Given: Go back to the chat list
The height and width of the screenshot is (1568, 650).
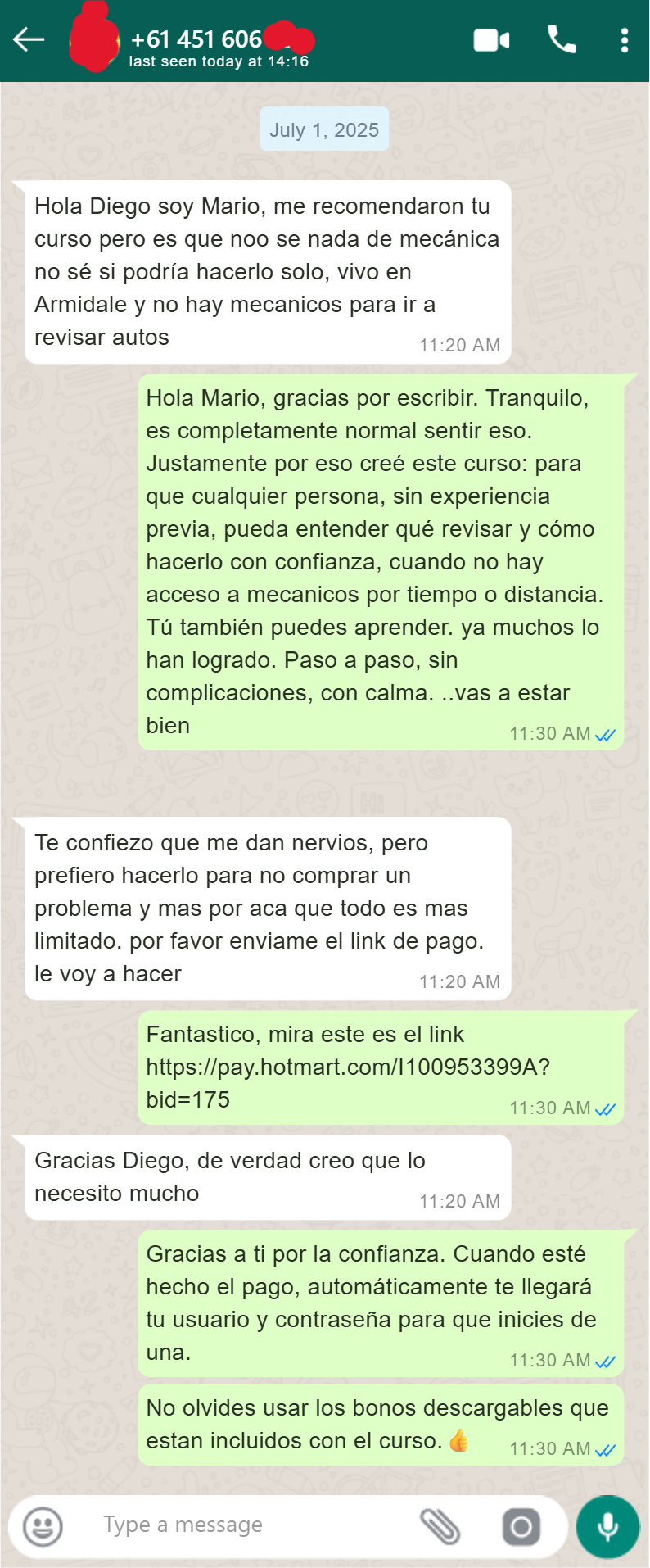Looking at the screenshot, I should 29,39.
